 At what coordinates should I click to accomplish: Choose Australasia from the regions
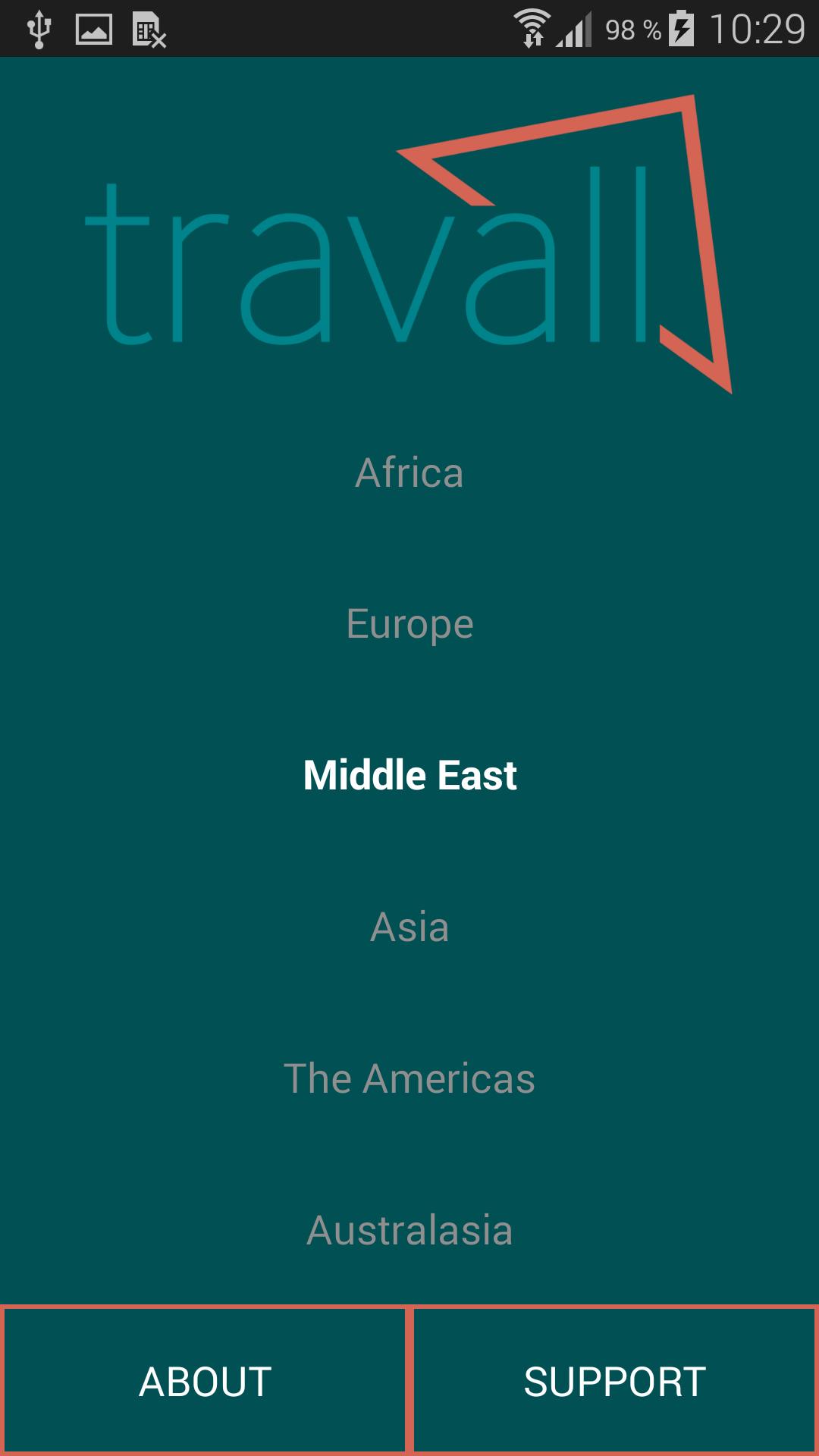409,1230
